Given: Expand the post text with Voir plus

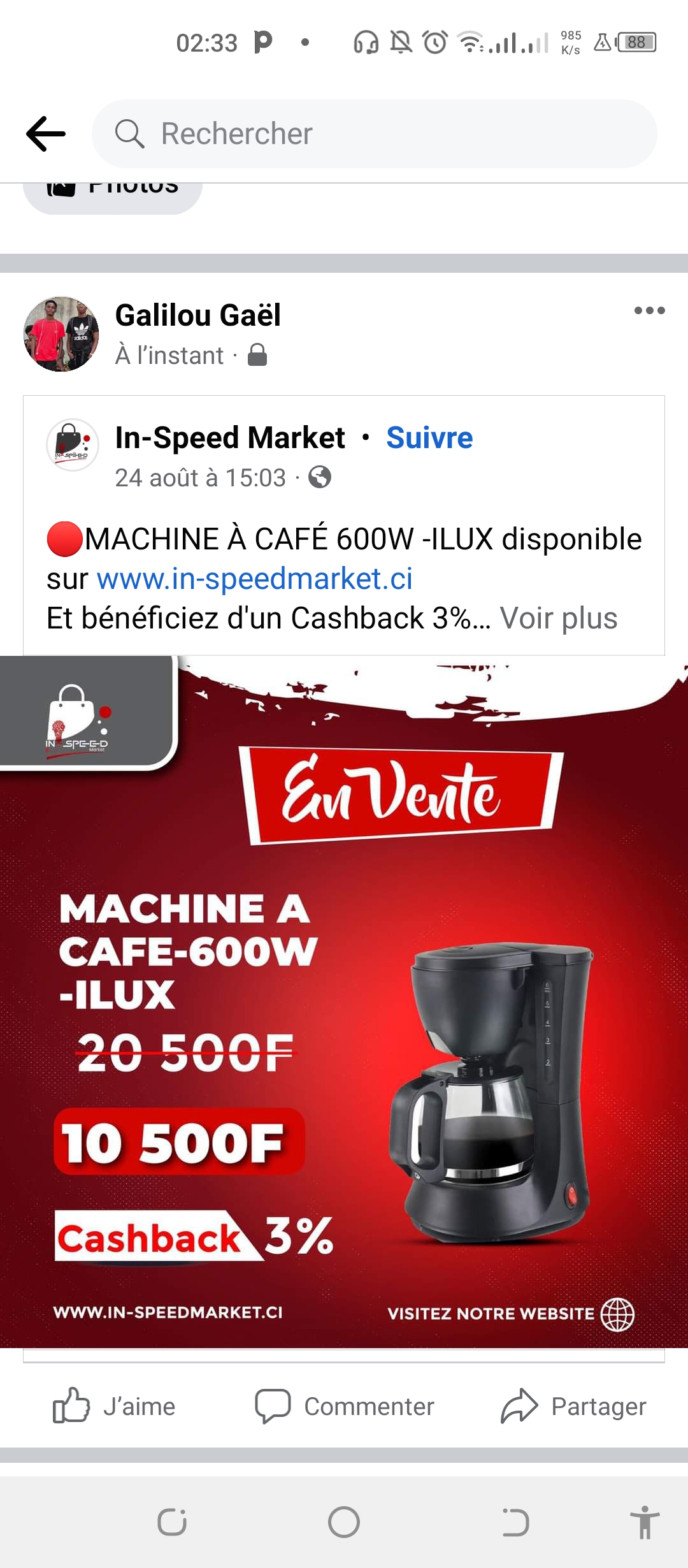Looking at the screenshot, I should tap(559, 618).
